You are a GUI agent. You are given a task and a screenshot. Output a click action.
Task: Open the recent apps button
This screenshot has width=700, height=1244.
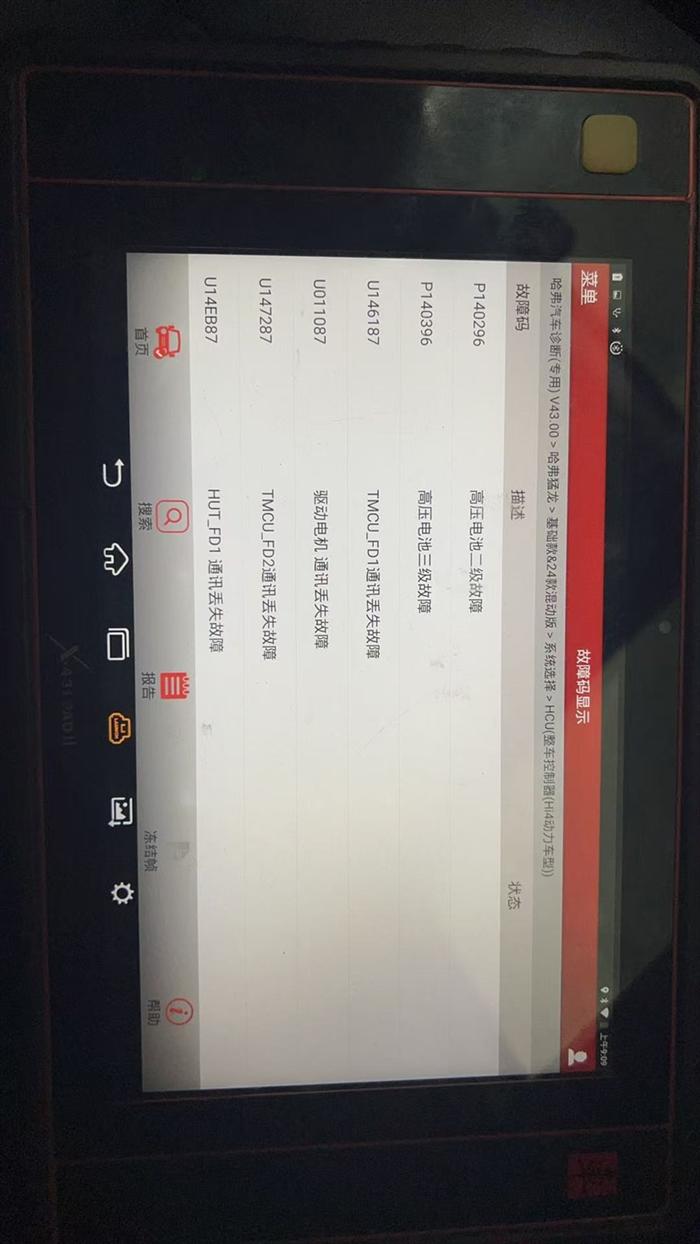(x=116, y=644)
